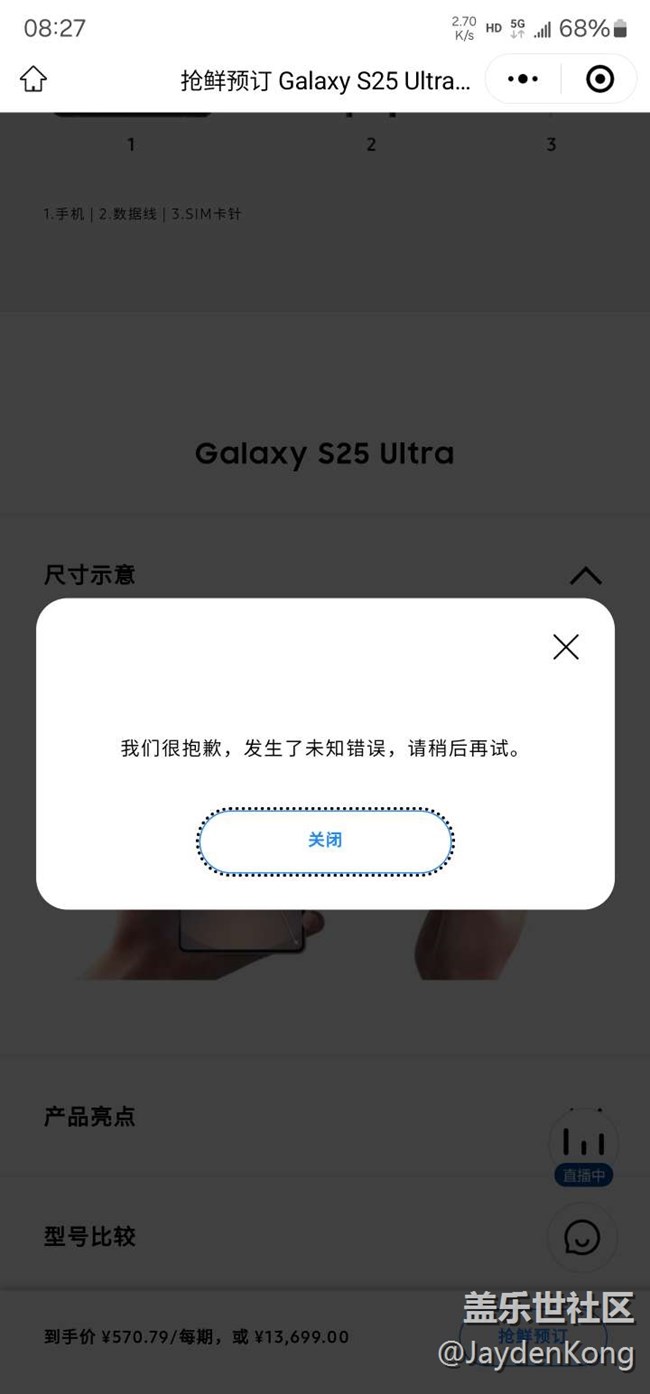Open the customer service chat bubble
The width and height of the screenshot is (650, 1394).
582,1238
